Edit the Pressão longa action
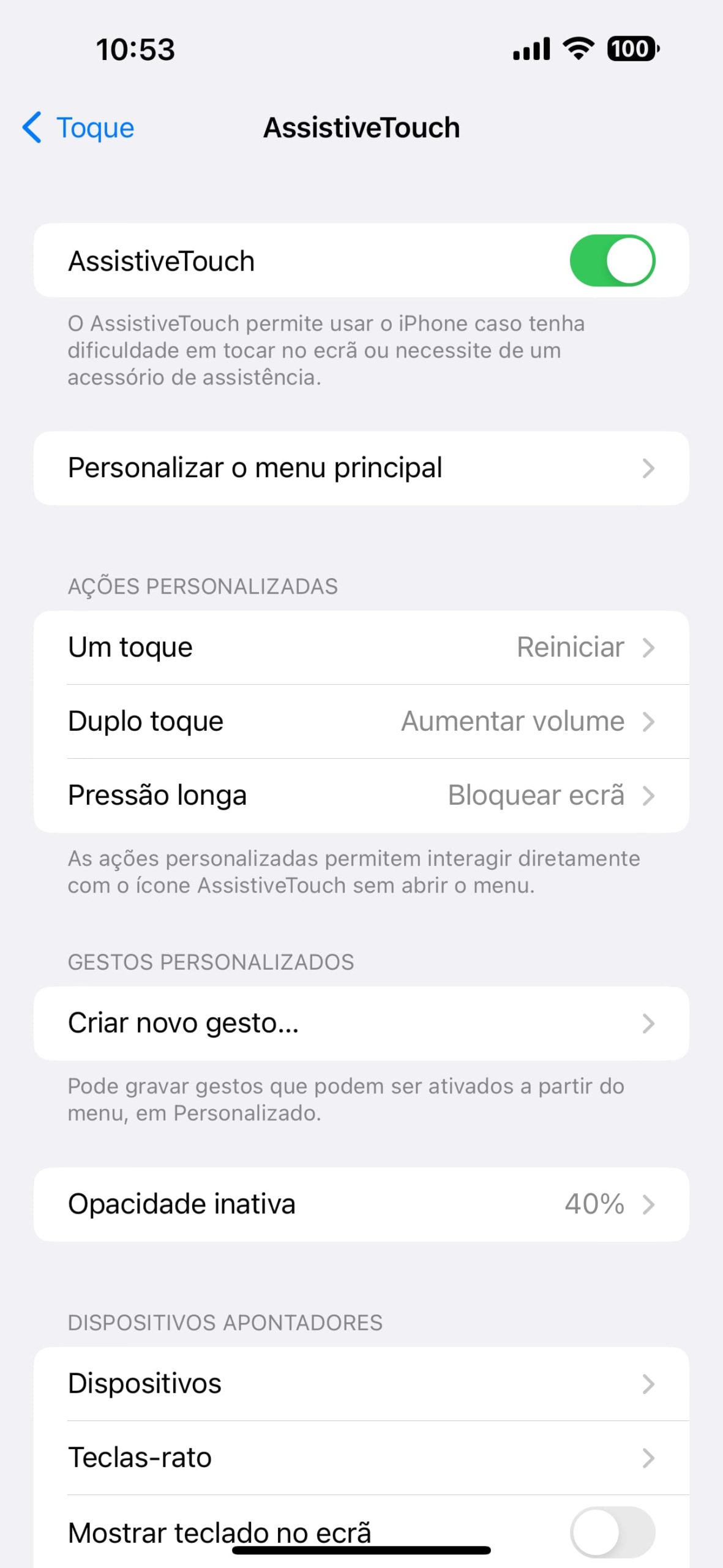723x1568 pixels. point(361,795)
